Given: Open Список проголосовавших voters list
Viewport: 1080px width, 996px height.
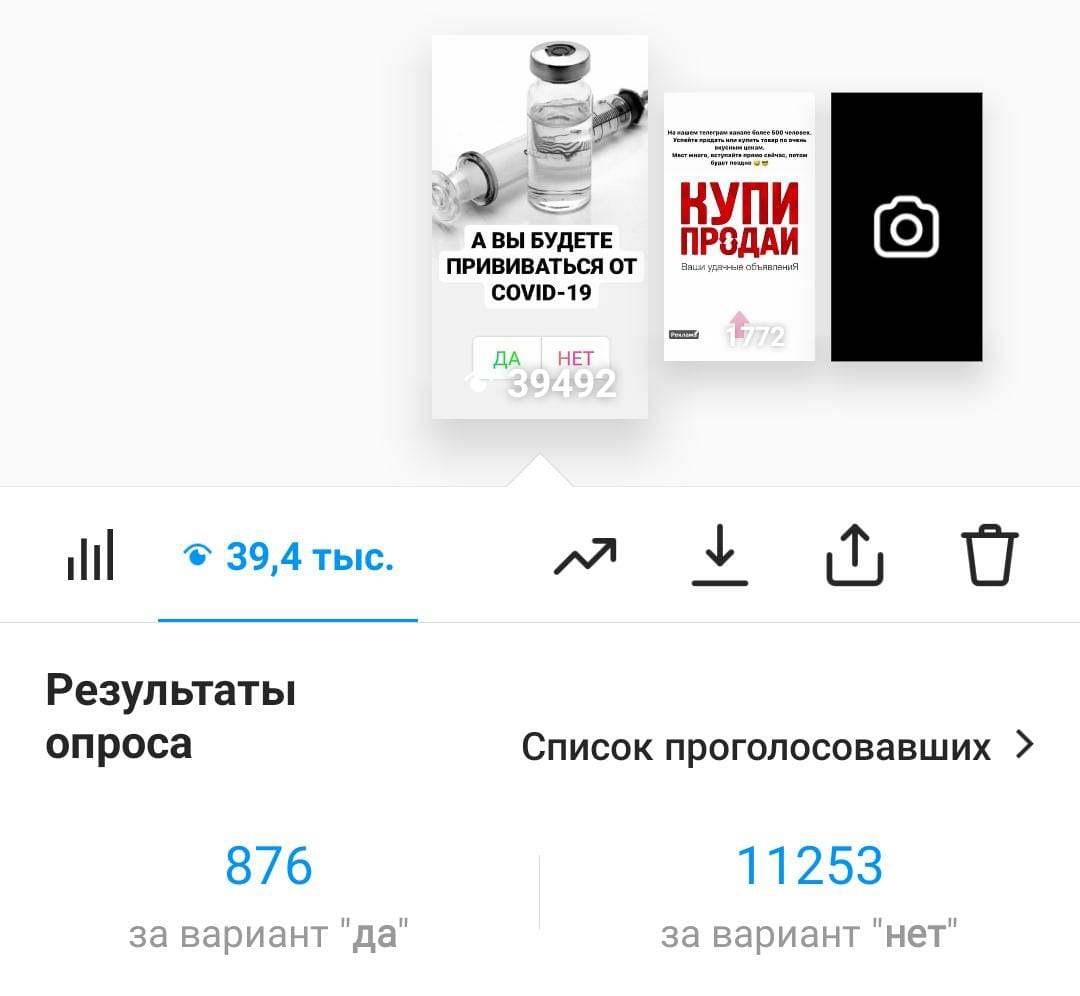Looking at the screenshot, I should (777, 746).
